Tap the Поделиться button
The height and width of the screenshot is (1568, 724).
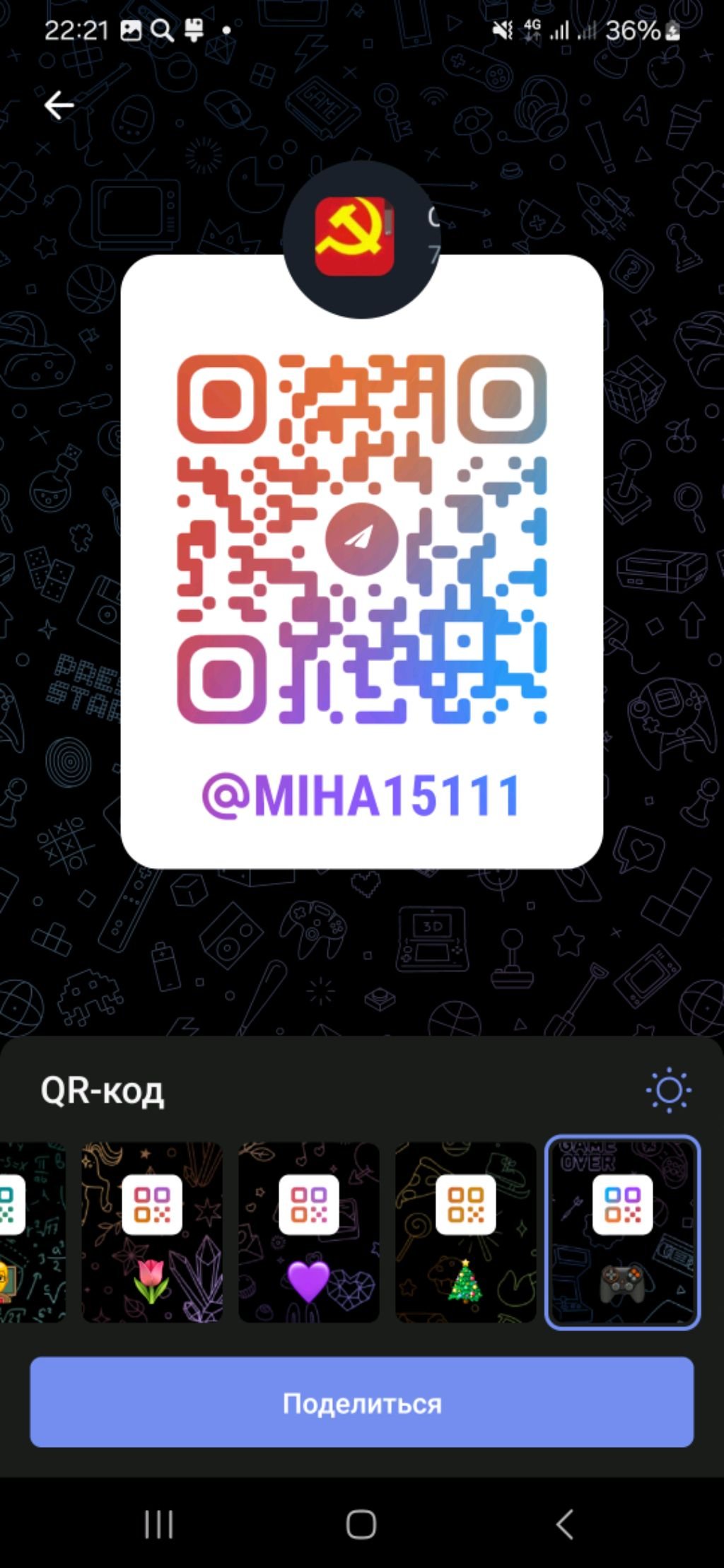[x=362, y=1403]
